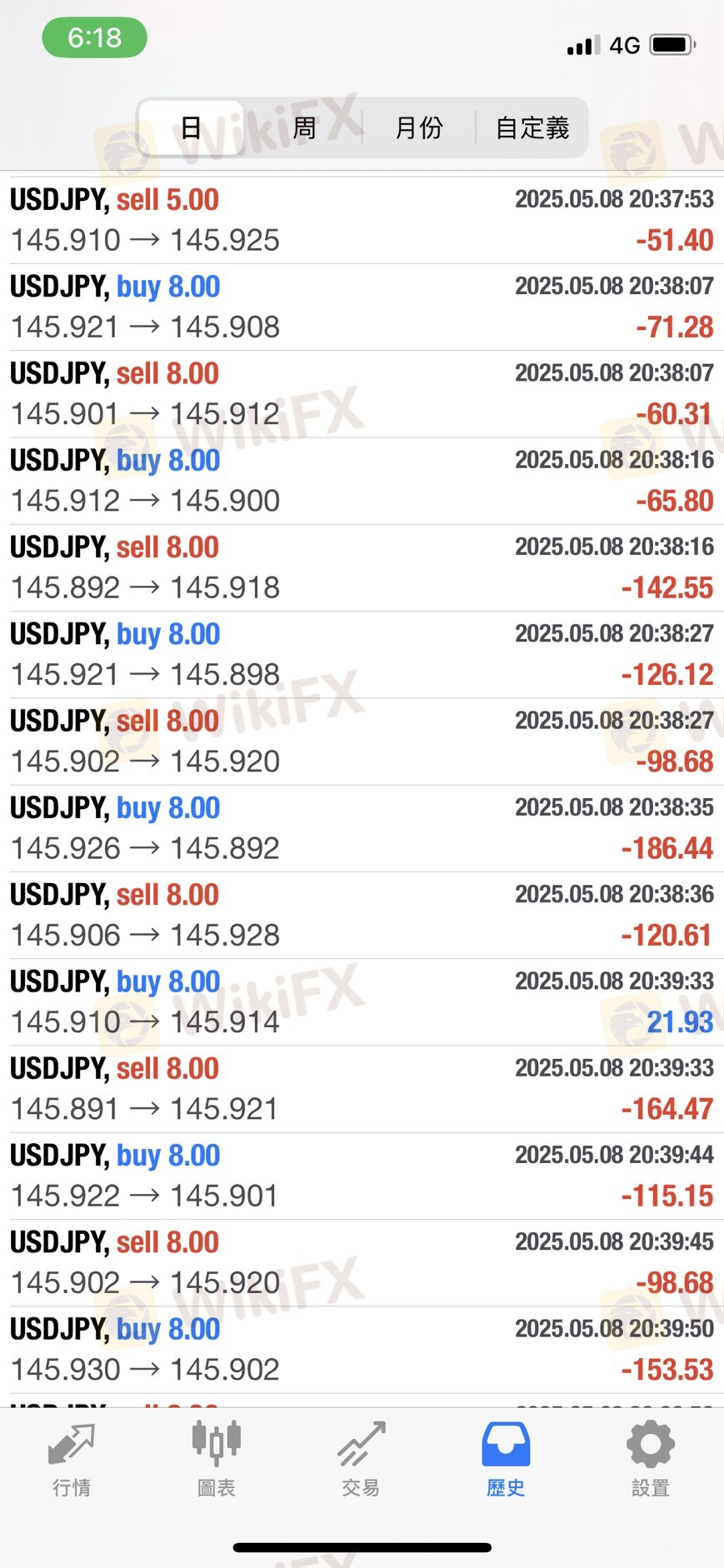Switch to the 周 (week) period
This screenshot has width=724, height=1568.
pos(304,127)
